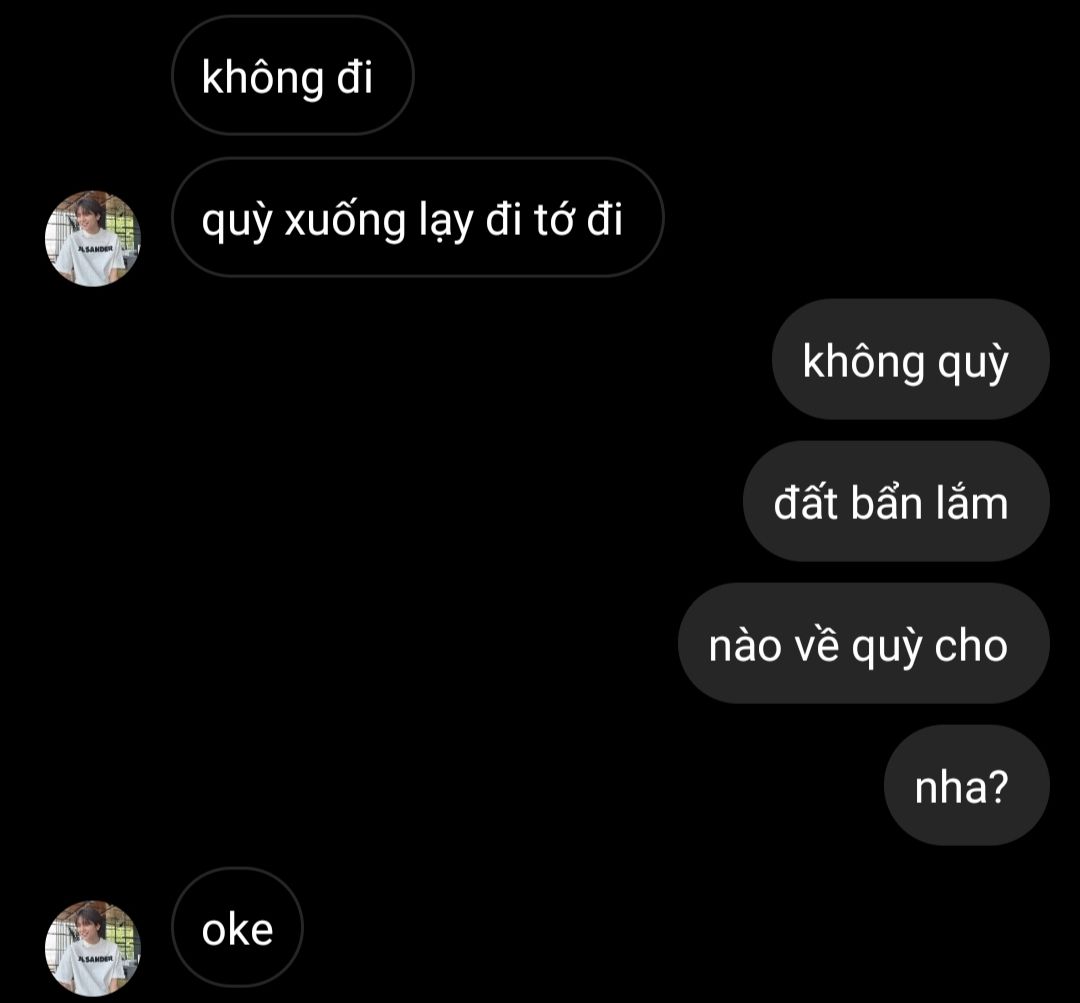Image resolution: width=1080 pixels, height=1003 pixels.
Task: Open sender's avatar beside "quỳ xuống lạy" message
Action: click(x=93, y=238)
